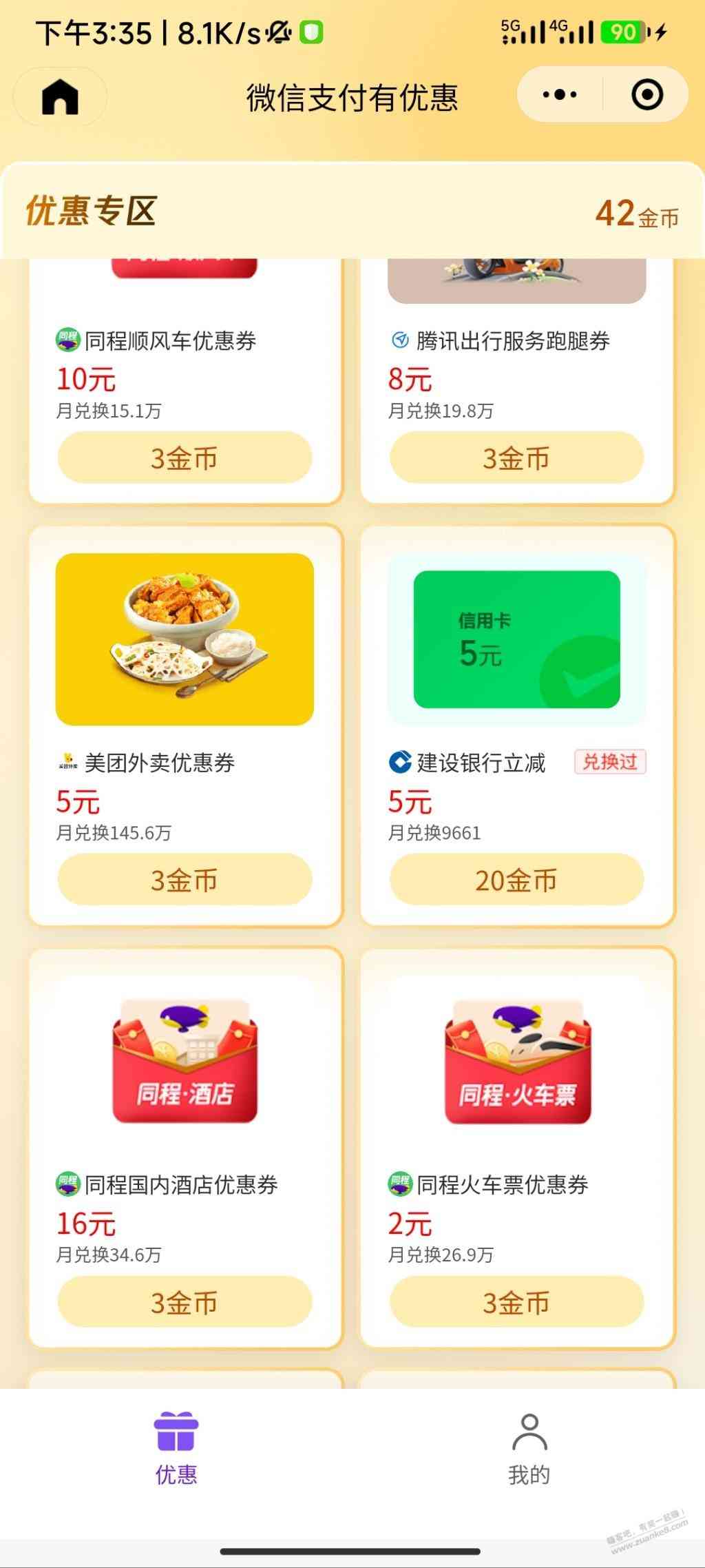
Task: Redeem 同程火车票优惠券 for 3金币
Action: click(516, 1302)
